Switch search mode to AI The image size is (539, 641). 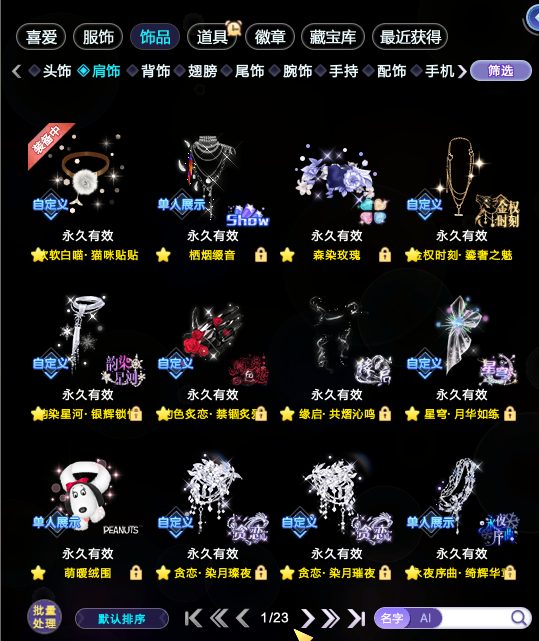tap(425, 618)
